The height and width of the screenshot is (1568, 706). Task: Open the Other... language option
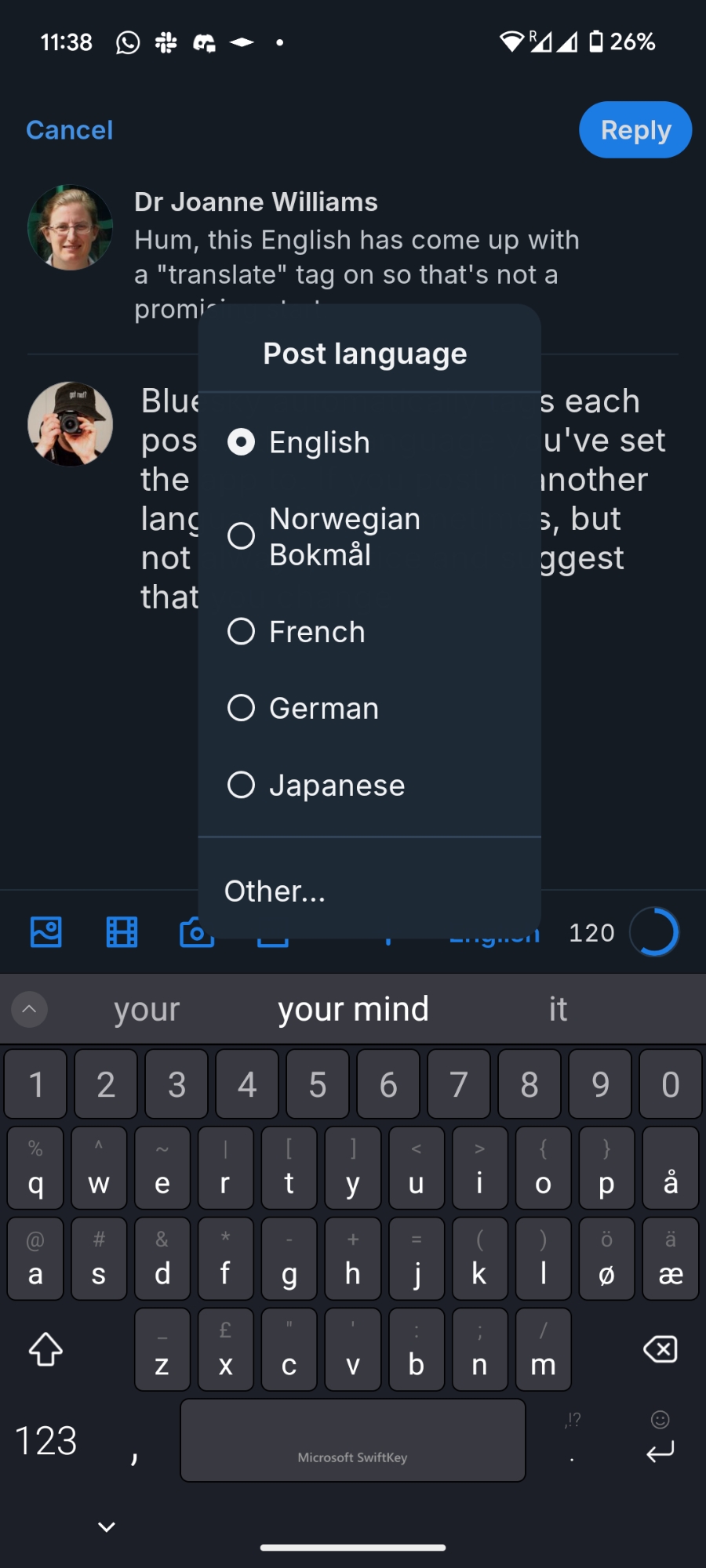pos(275,891)
